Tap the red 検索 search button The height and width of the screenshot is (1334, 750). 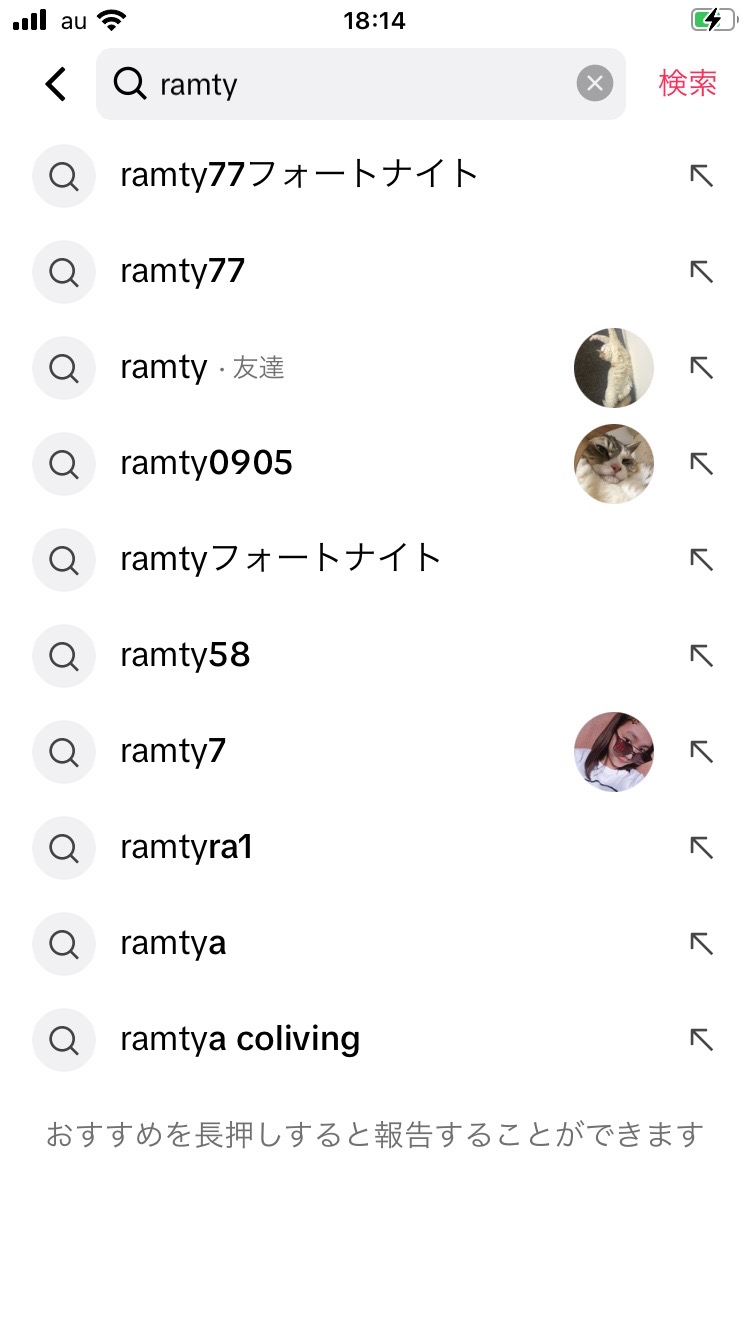[688, 84]
